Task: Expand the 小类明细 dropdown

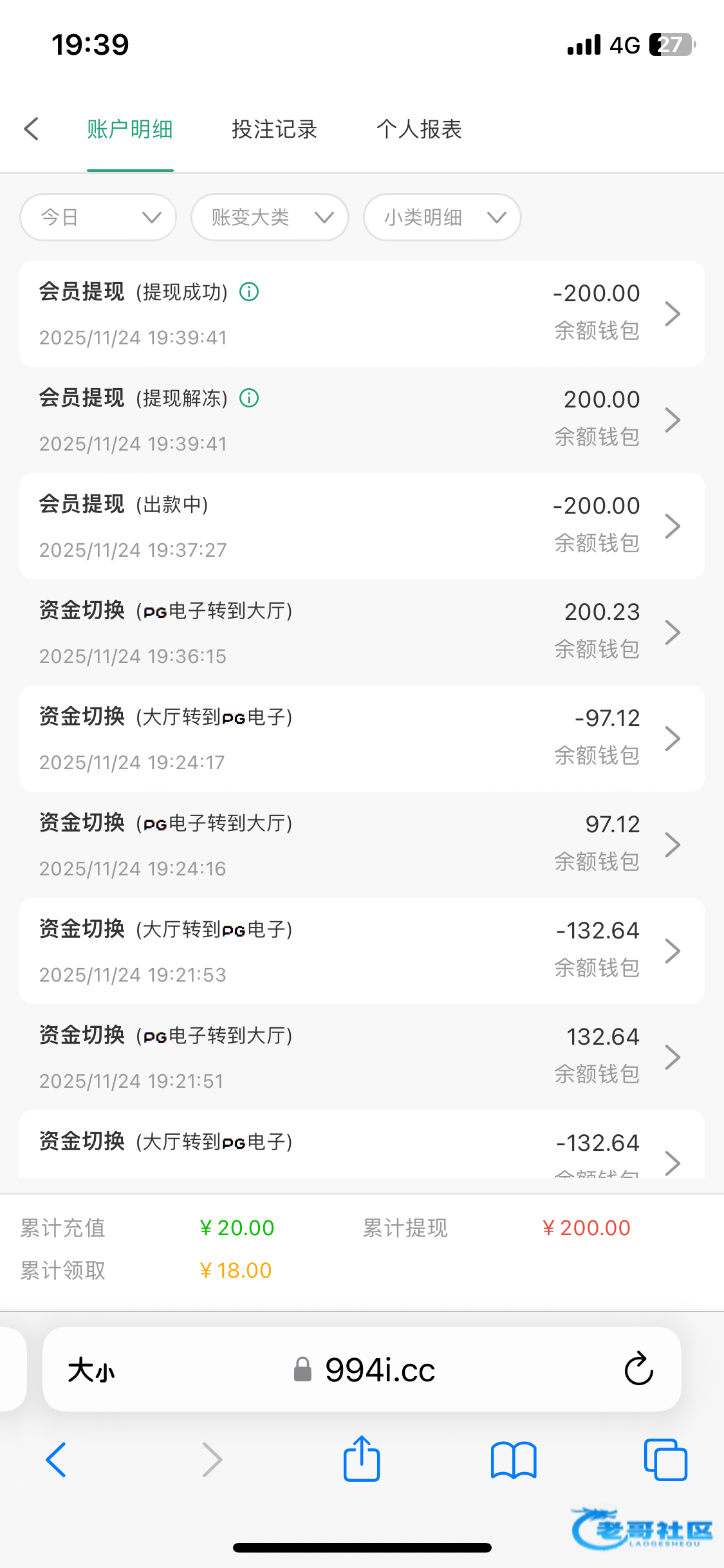Action: tap(442, 218)
